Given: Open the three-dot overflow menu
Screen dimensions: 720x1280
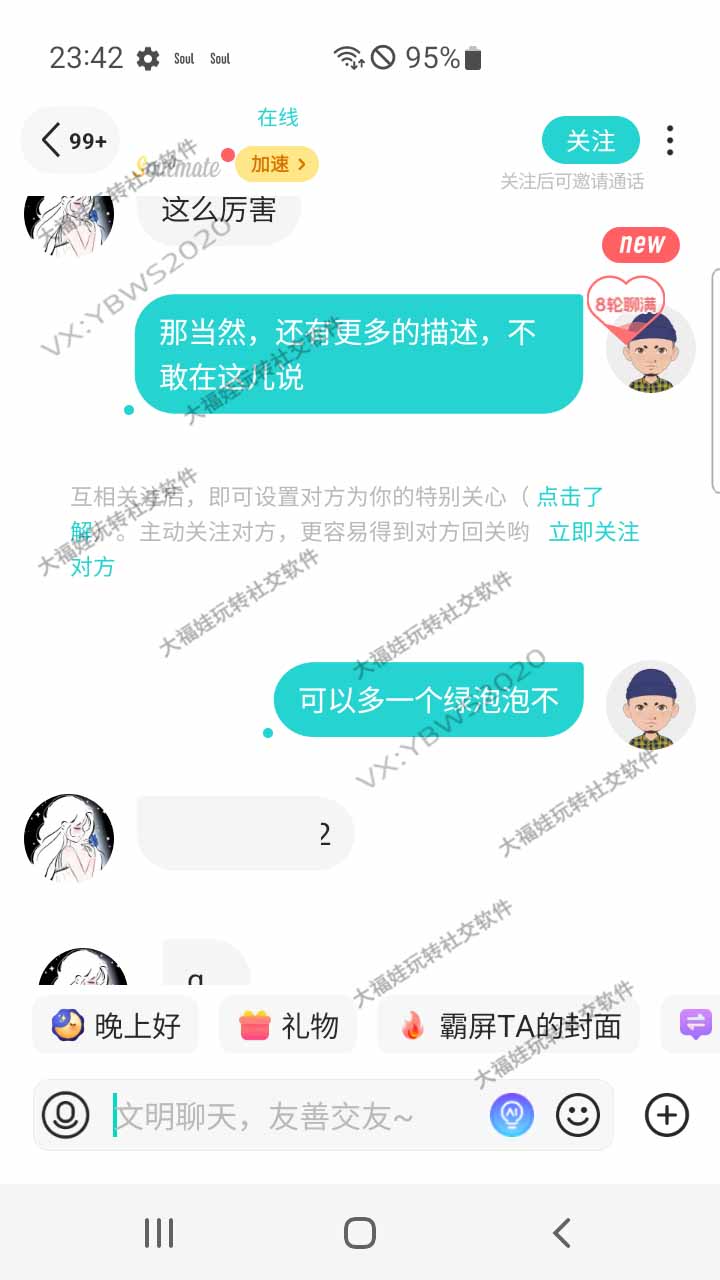Looking at the screenshot, I should click(x=670, y=141).
